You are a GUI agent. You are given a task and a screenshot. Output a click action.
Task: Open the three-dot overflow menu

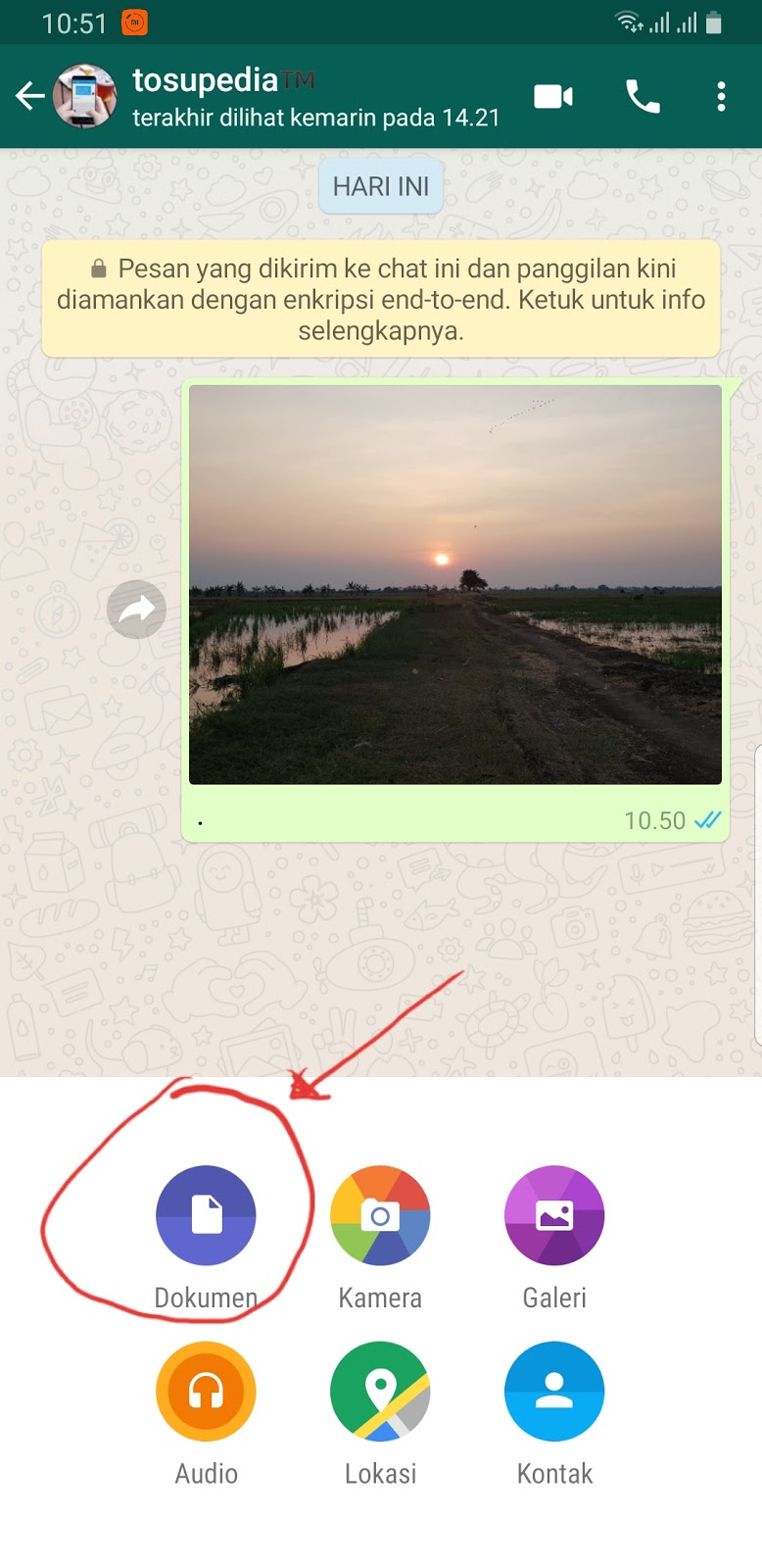[x=721, y=96]
